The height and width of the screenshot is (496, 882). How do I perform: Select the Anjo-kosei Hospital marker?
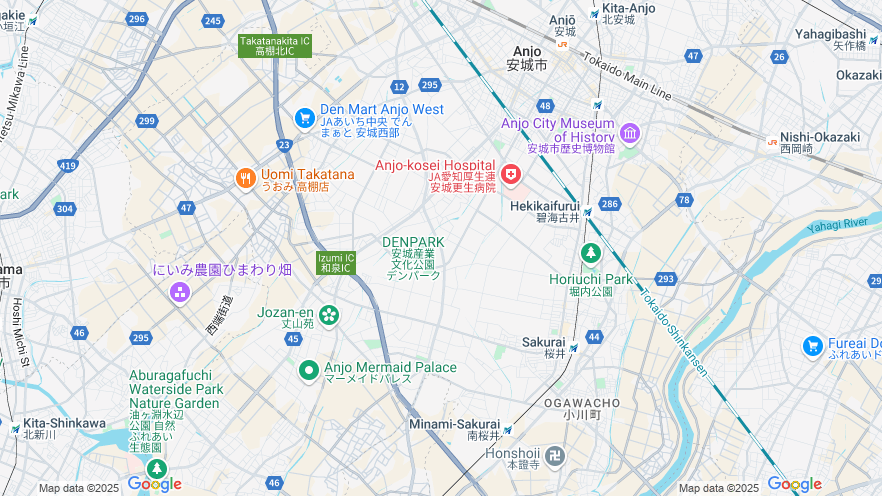tap(511, 176)
